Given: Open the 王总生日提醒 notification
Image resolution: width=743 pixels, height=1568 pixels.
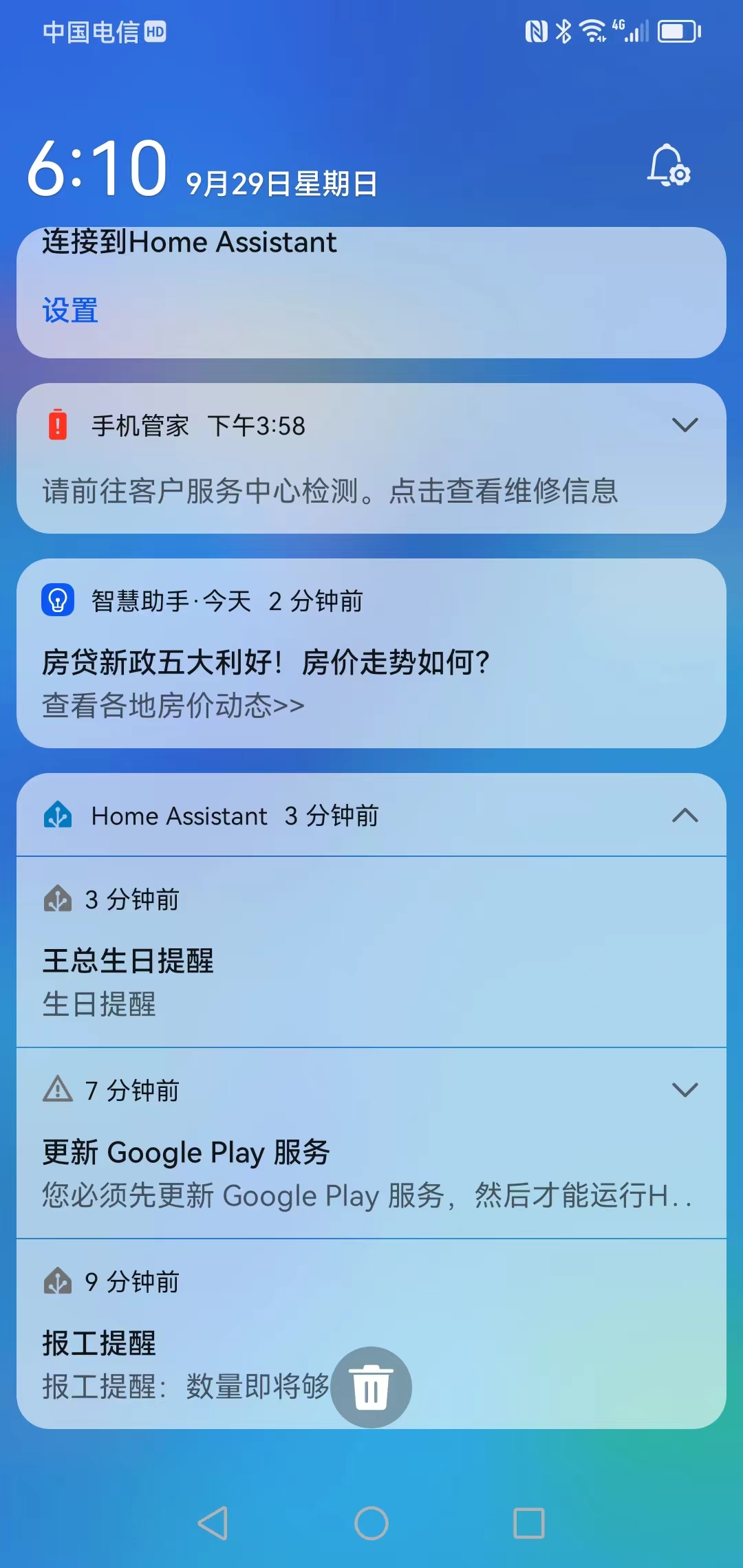Looking at the screenshot, I should pyautogui.click(x=371, y=952).
